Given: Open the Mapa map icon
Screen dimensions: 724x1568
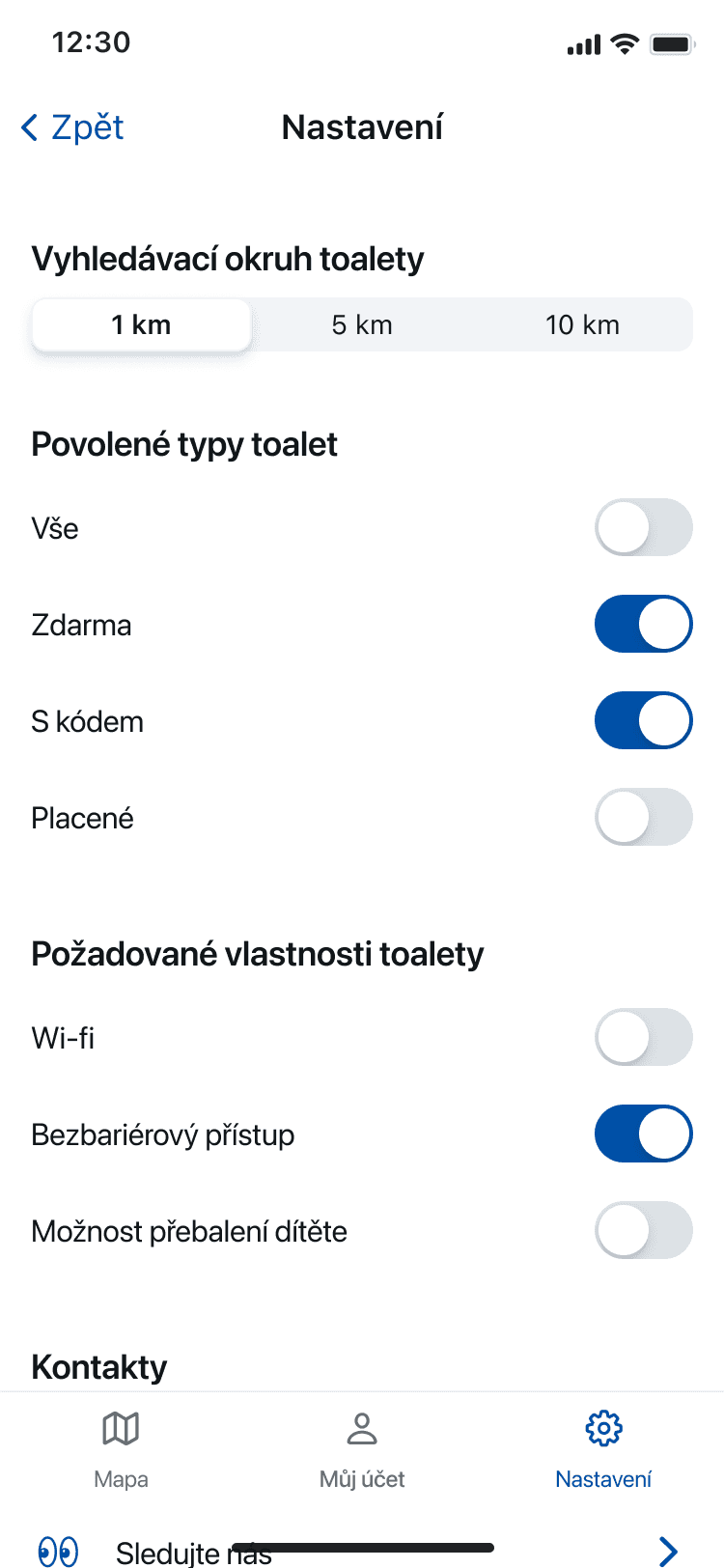Looking at the screenshot, I should pyautogui.click(x=121, y=1427).
